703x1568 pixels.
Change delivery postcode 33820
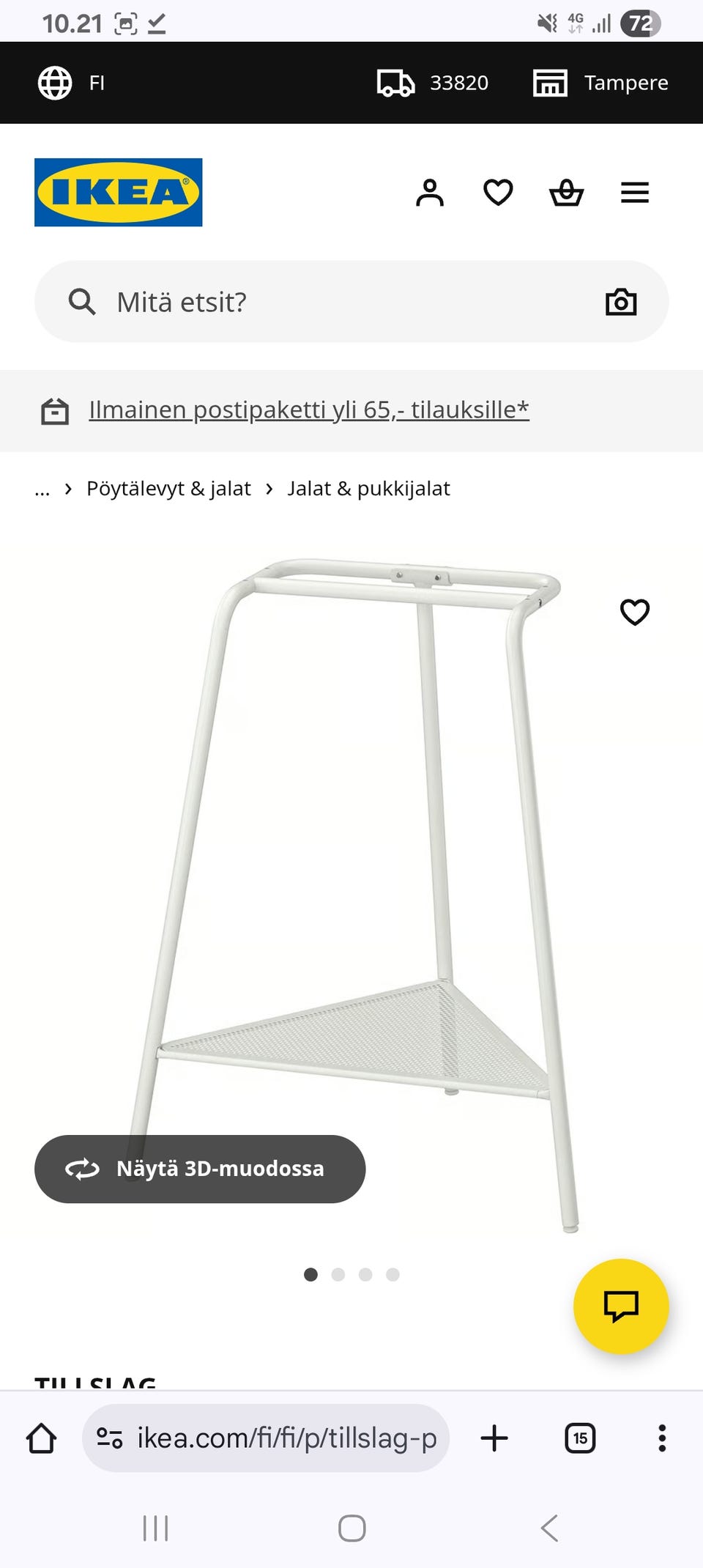[x=433, y=83]
